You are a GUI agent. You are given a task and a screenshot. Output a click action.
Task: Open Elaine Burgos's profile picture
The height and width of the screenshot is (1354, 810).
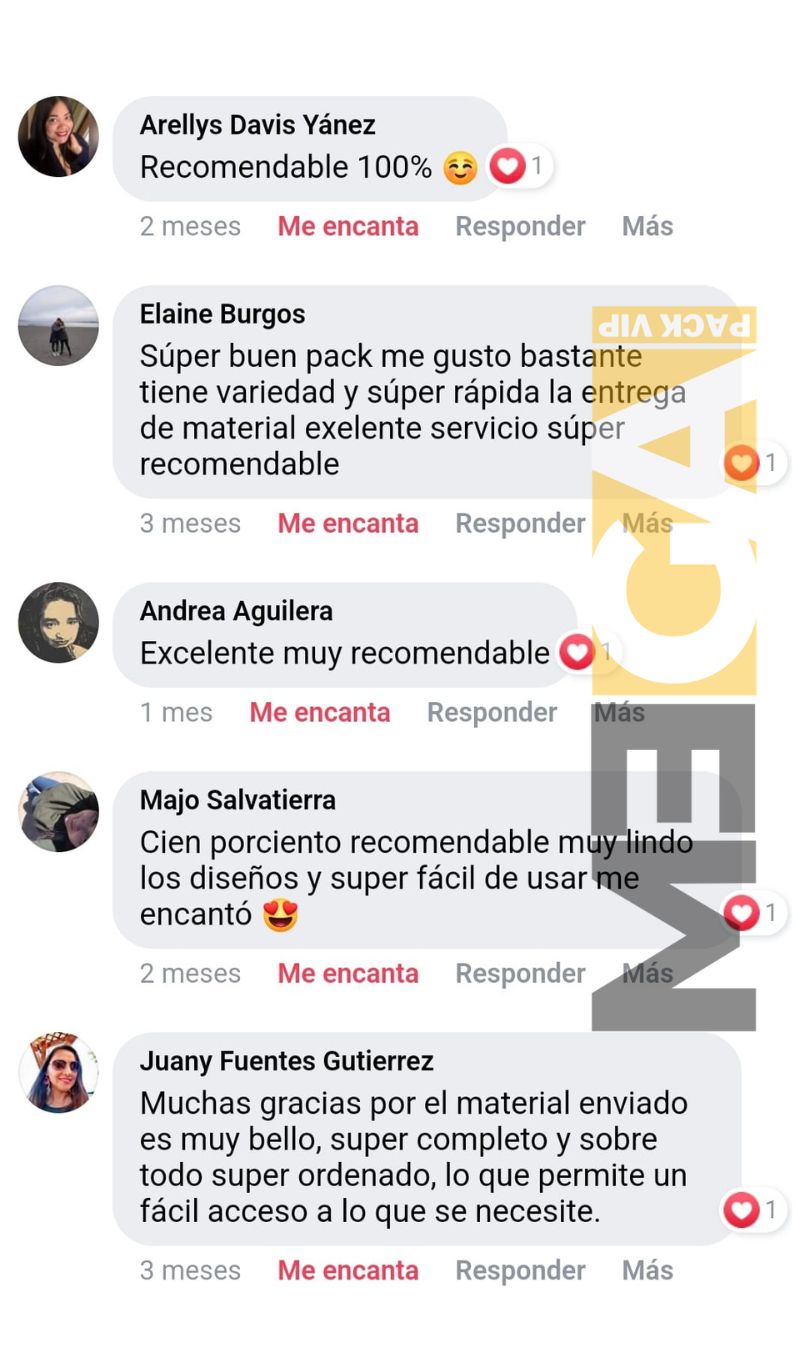pyautogui.click(x=58, y=326)
